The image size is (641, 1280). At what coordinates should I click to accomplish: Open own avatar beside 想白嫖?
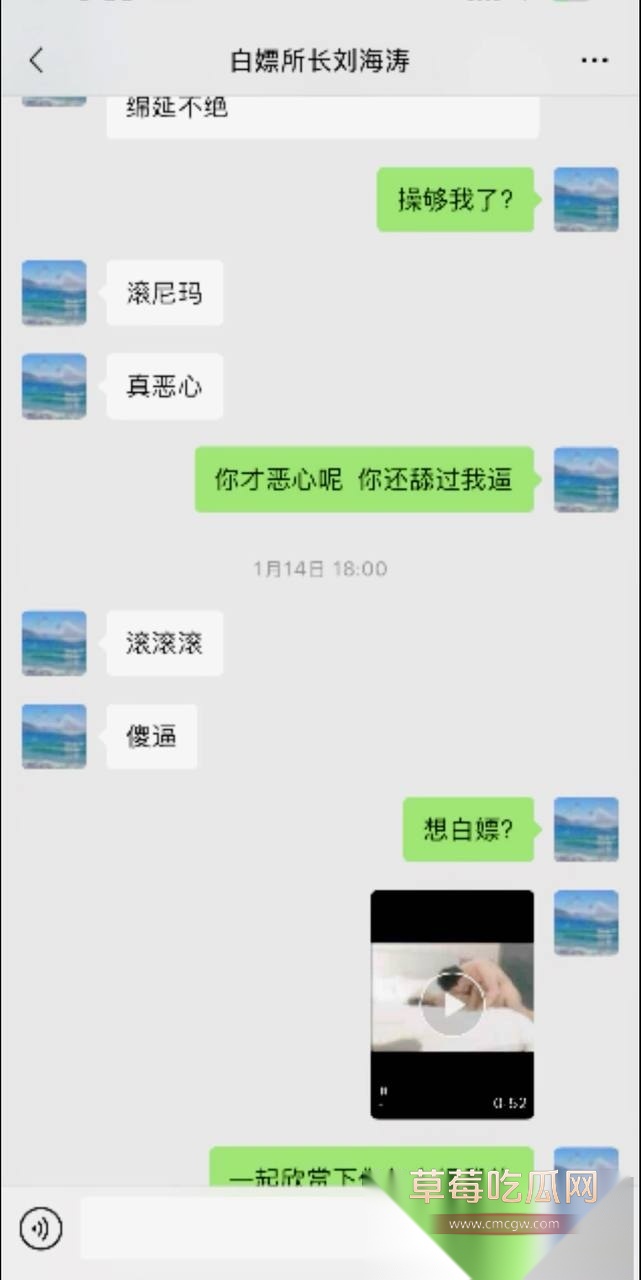pos(586,829)
